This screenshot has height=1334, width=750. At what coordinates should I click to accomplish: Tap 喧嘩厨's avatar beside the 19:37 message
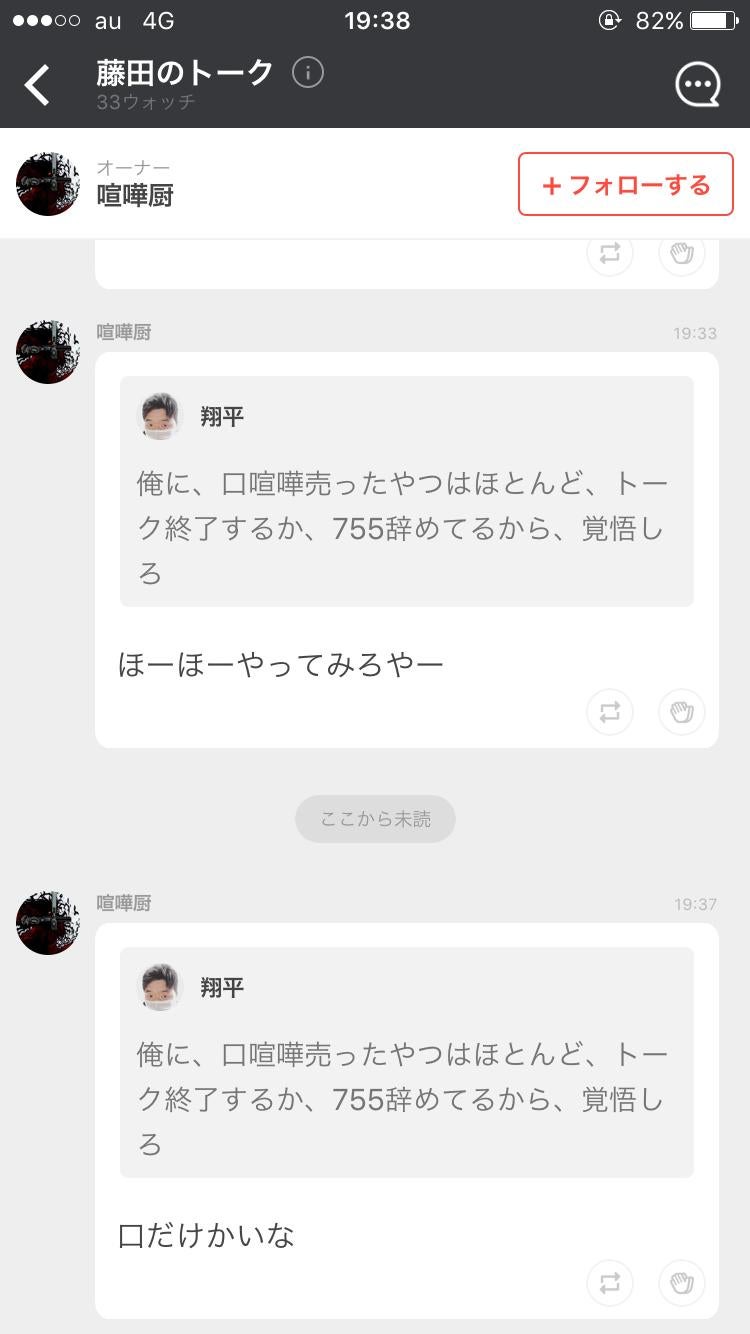tap(47, 923)
